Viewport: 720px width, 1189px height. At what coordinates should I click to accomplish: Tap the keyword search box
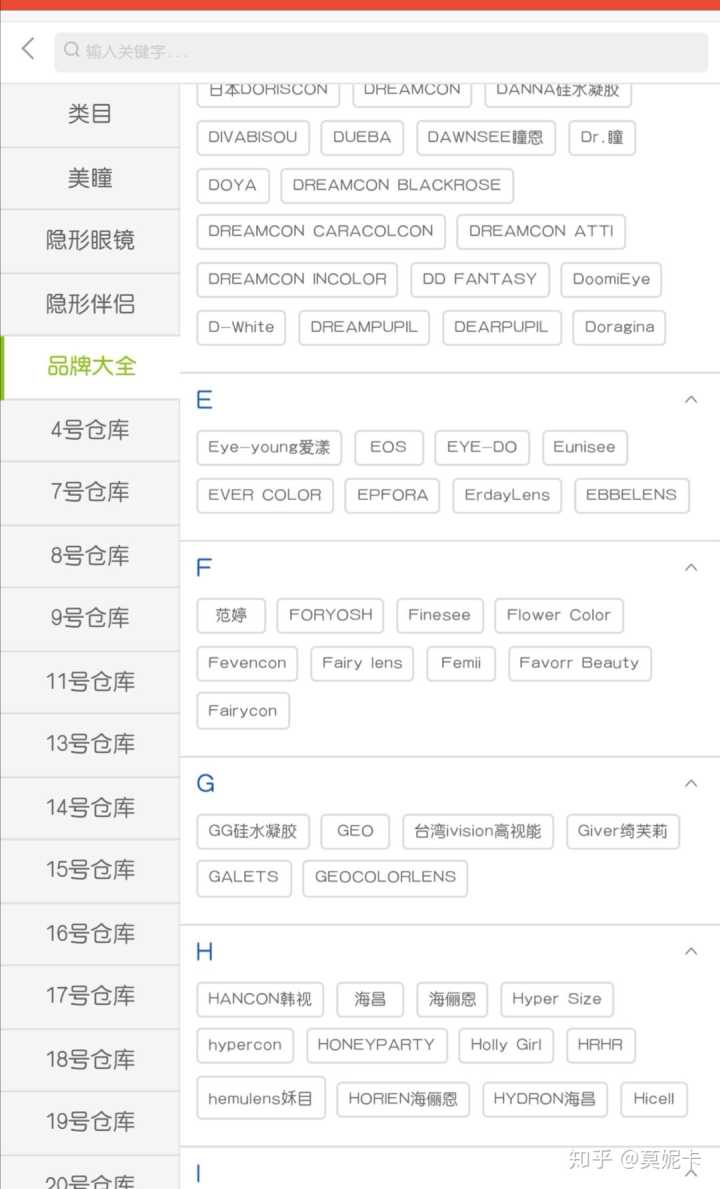[380, 51]
